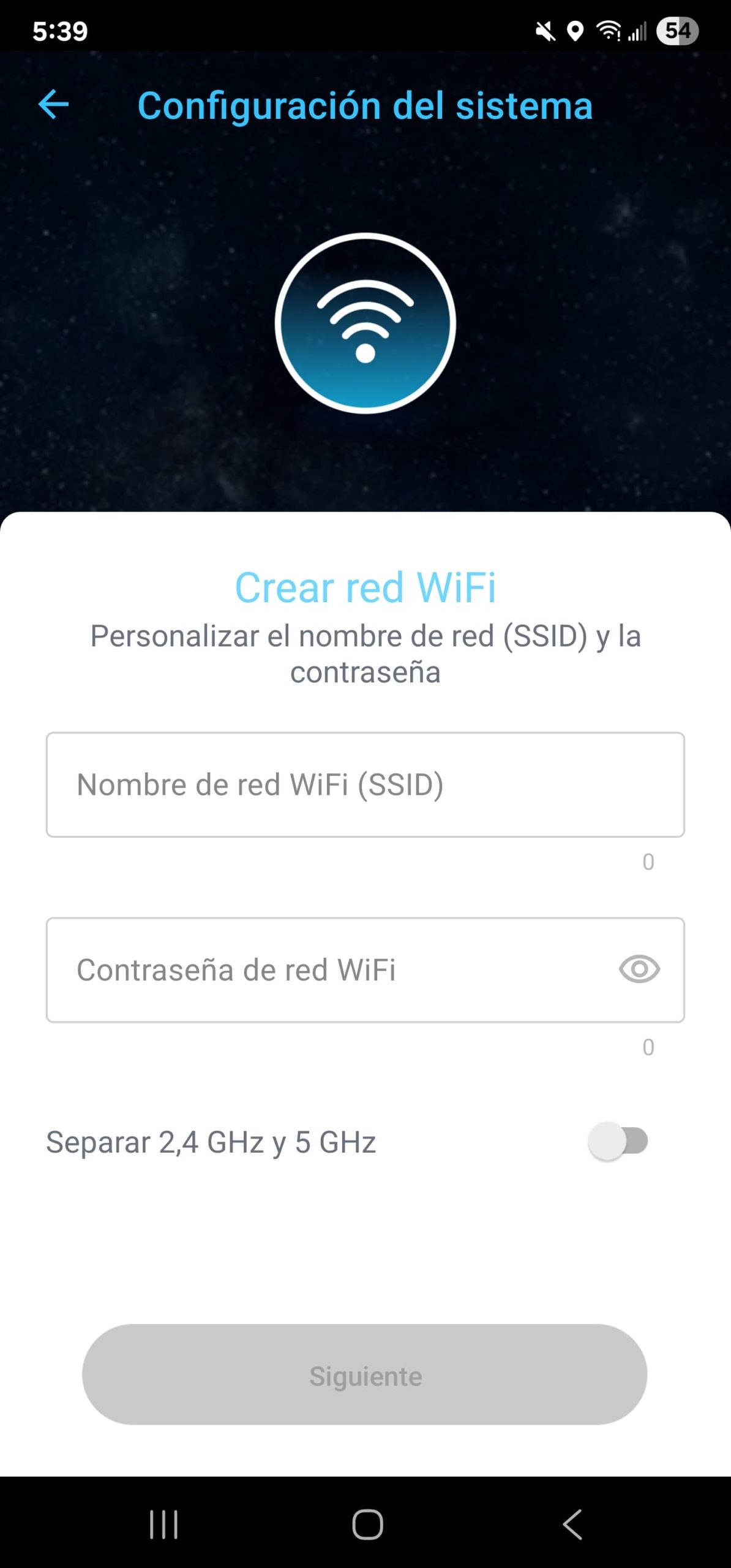Open recent apps from the navigation bar
The image size is (731, 1568).
[x=163, y=1525]
